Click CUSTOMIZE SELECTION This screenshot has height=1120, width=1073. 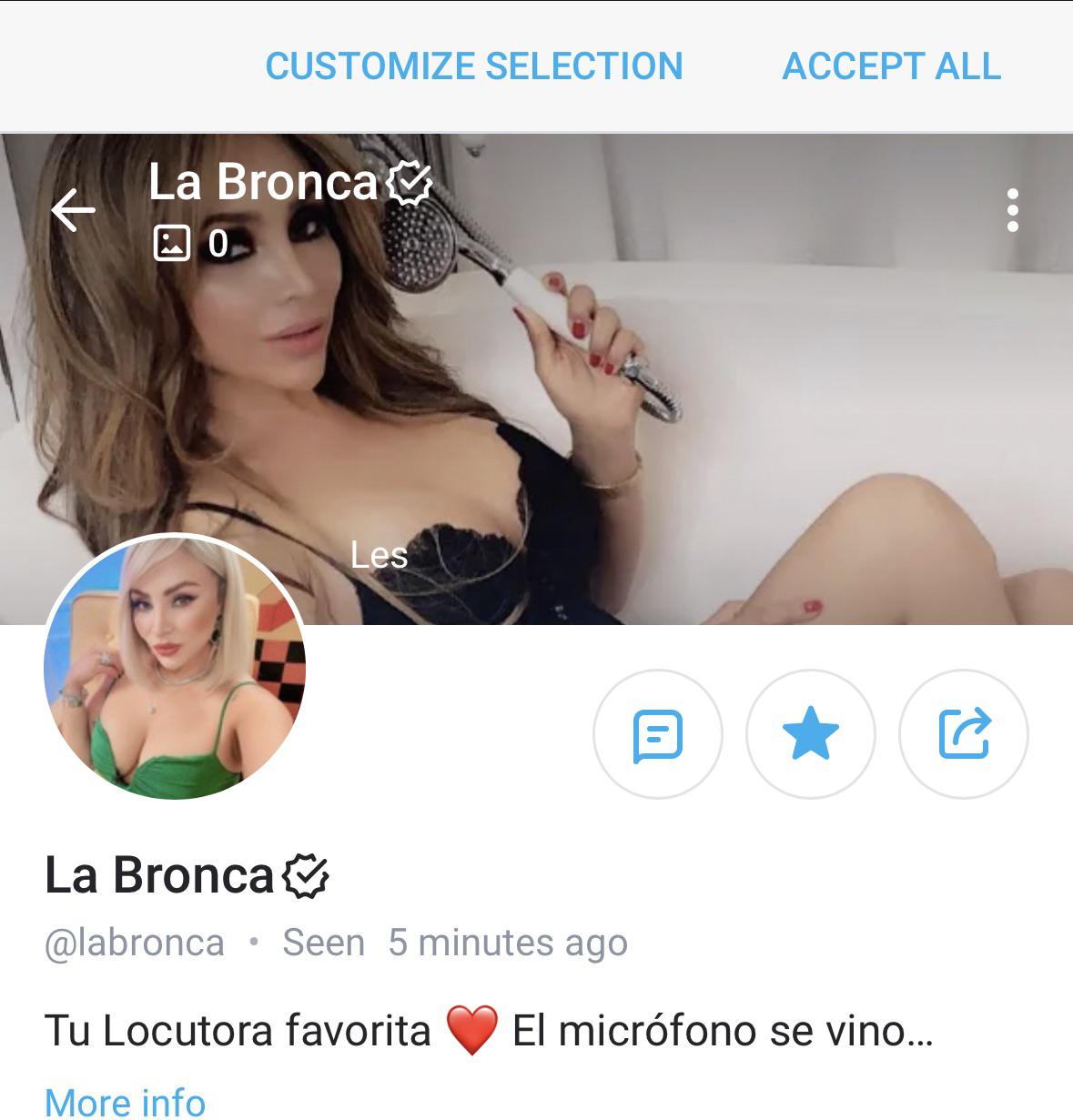(473, 65)
